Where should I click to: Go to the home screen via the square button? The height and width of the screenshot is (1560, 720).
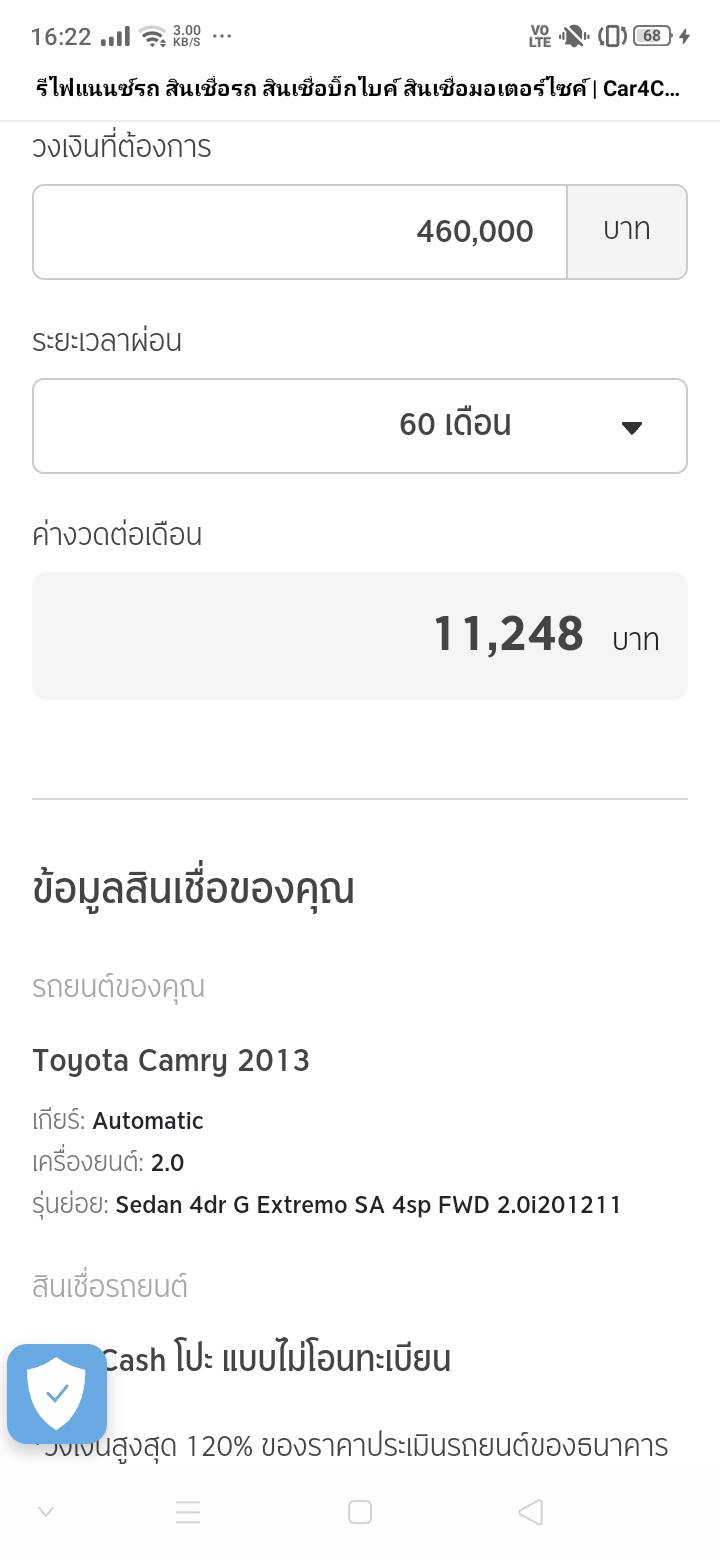(x=360, y=1512)
